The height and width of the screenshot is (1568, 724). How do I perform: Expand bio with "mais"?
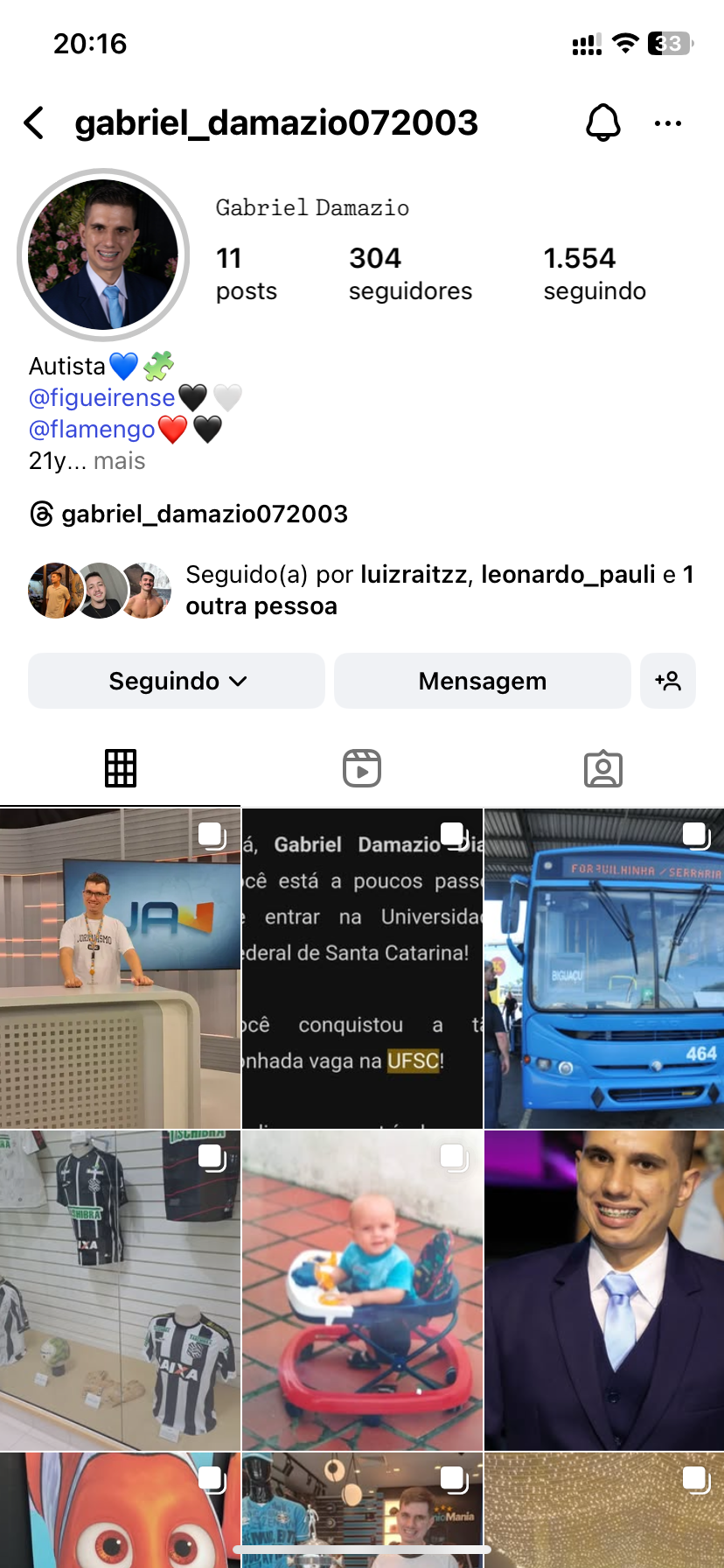(x=120, y=461)
